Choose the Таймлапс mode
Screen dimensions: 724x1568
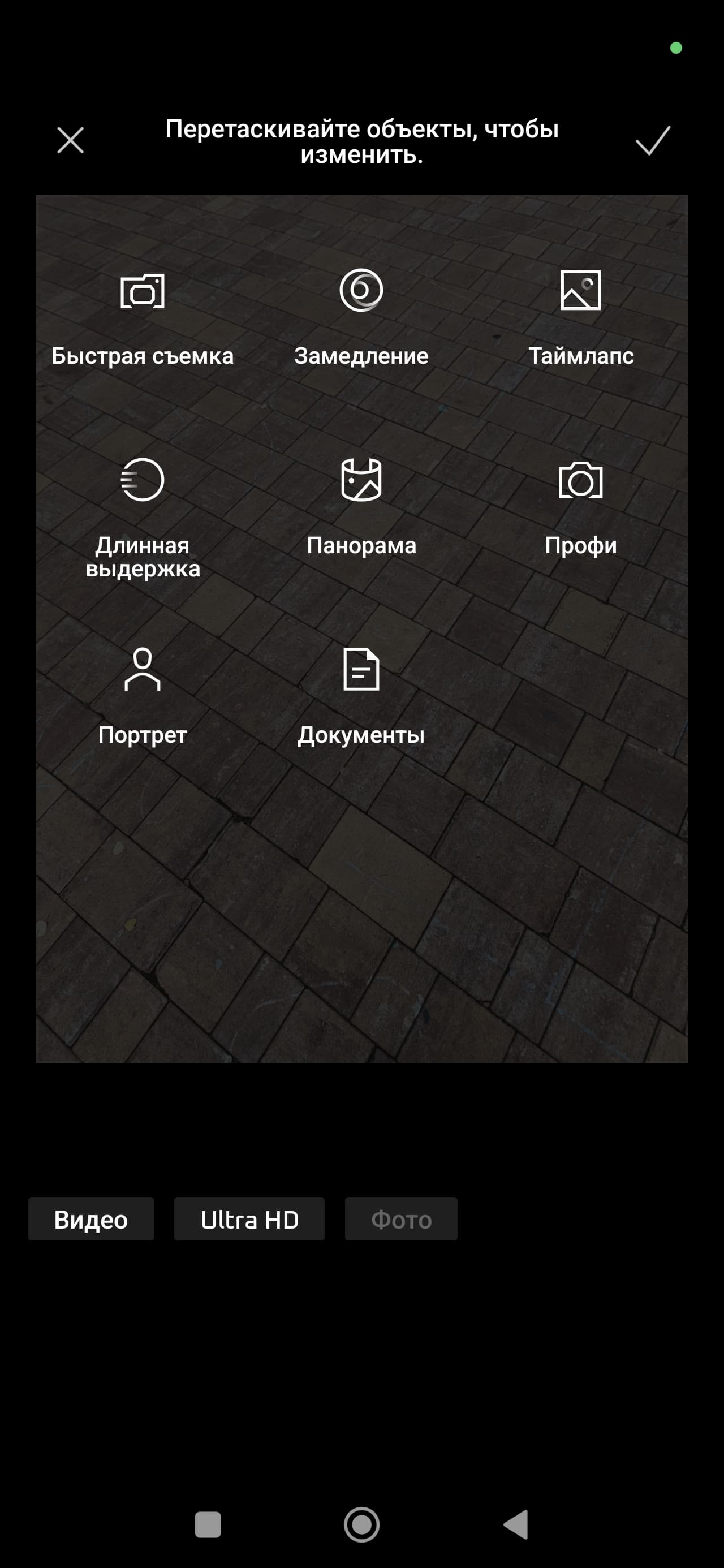click(580, 318)
